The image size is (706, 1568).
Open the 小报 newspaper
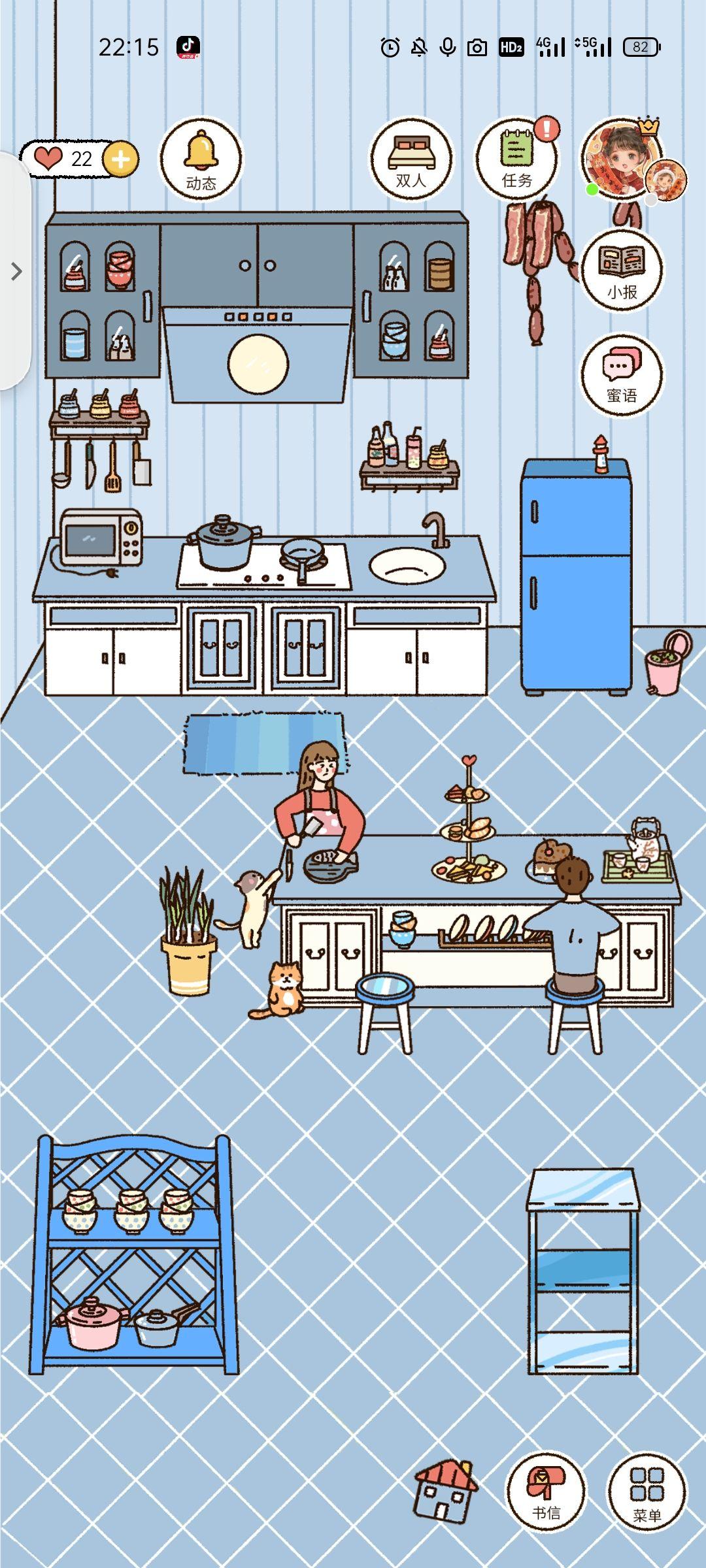pos(622,270)
